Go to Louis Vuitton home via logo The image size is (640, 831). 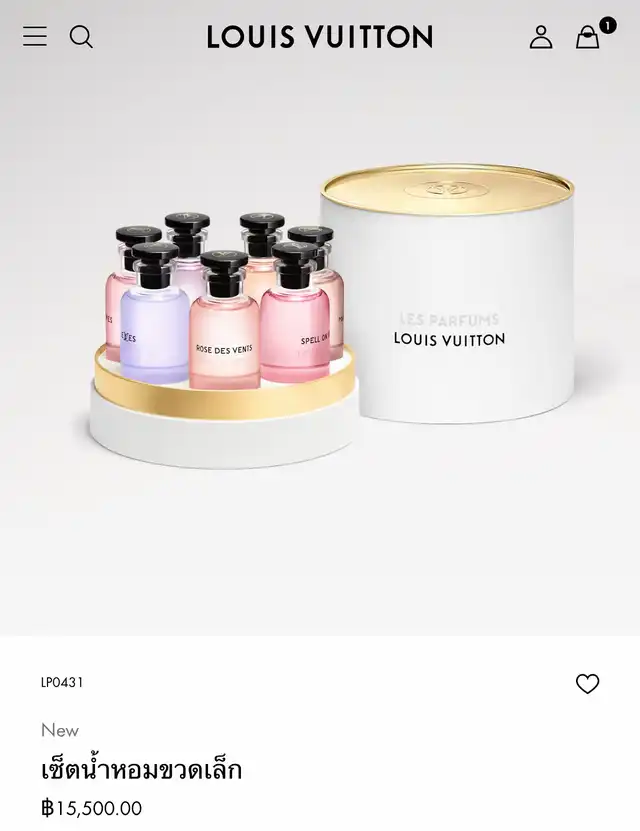click(x=320, y=37)
